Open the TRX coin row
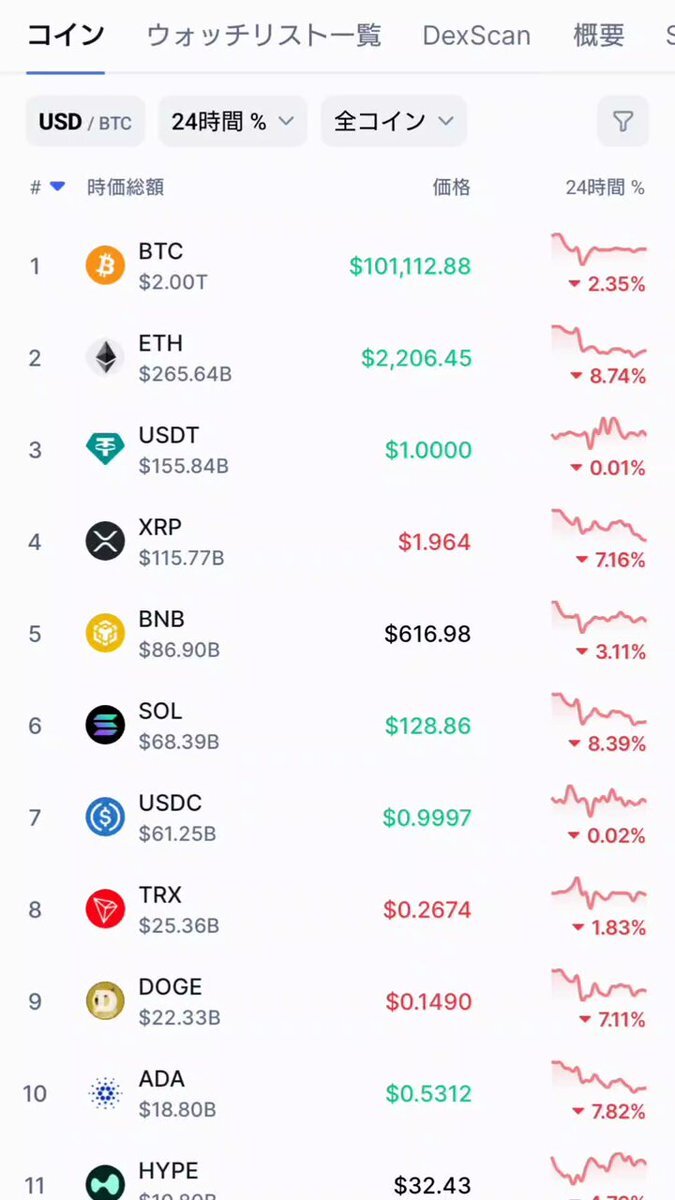The image size is (675, 1200). [x=337, y=910]
